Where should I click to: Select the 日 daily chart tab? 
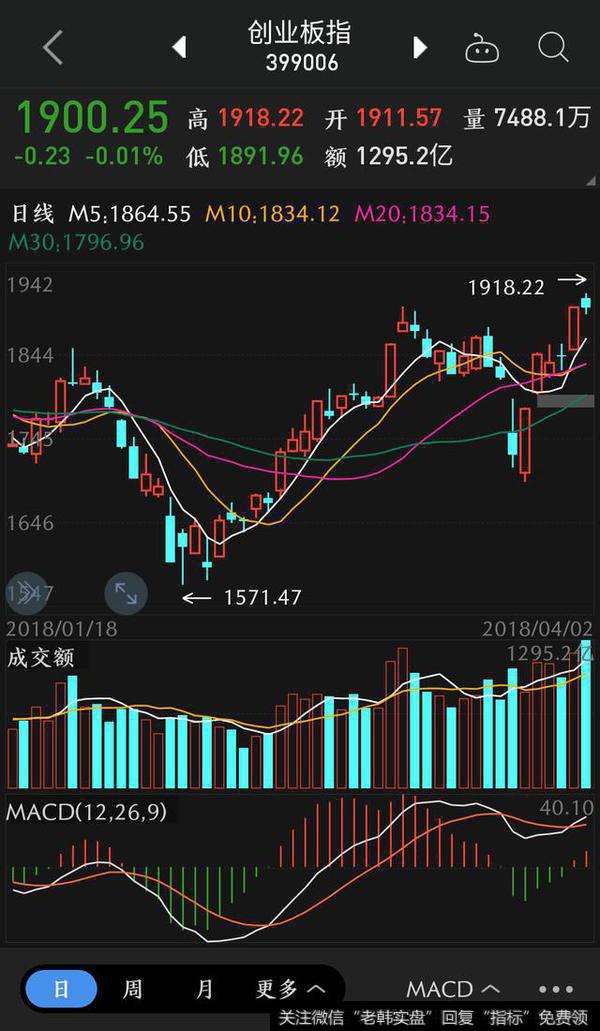(x=61, y=989)
